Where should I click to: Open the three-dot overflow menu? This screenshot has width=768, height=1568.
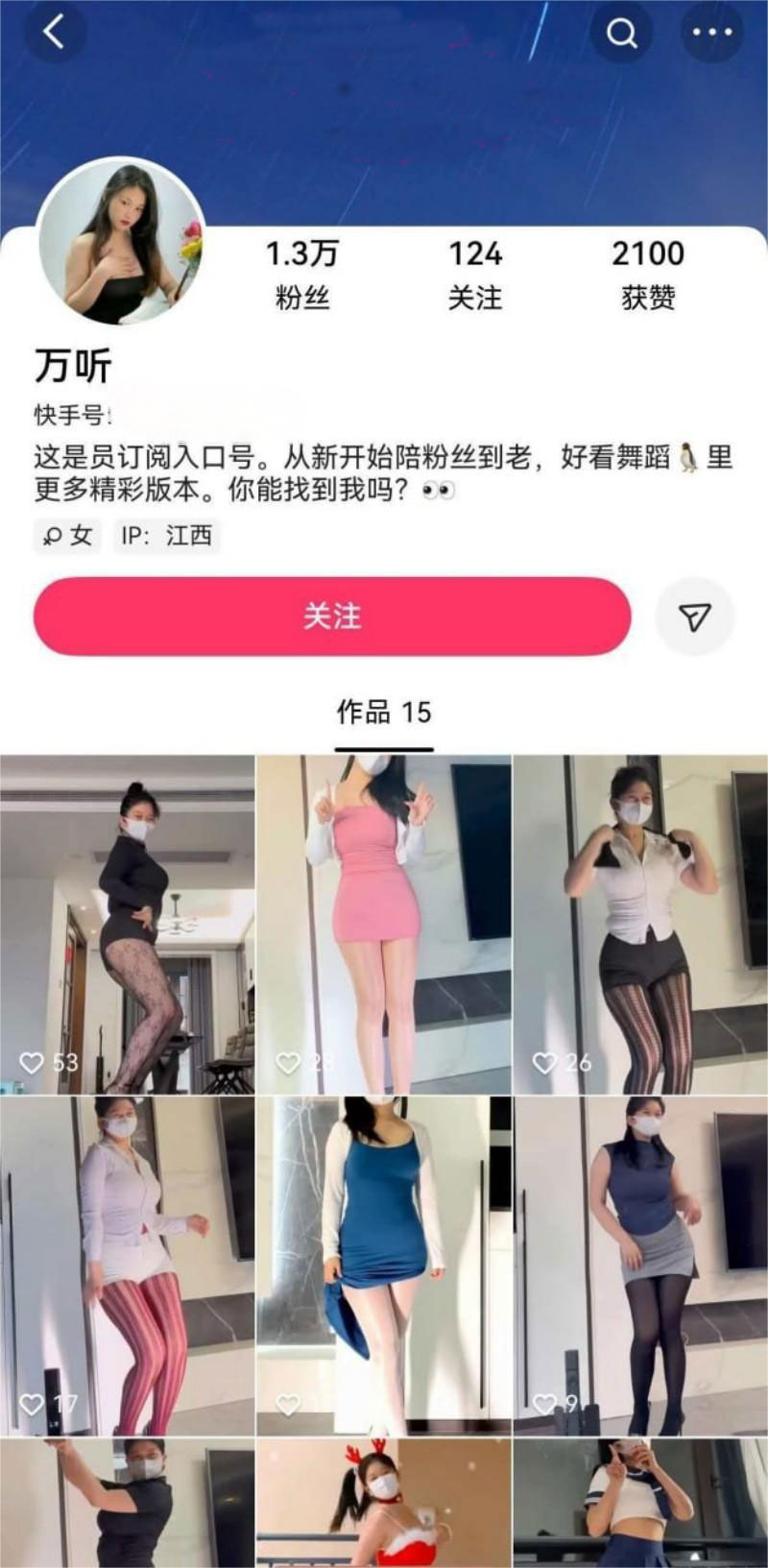coord(711,33)
